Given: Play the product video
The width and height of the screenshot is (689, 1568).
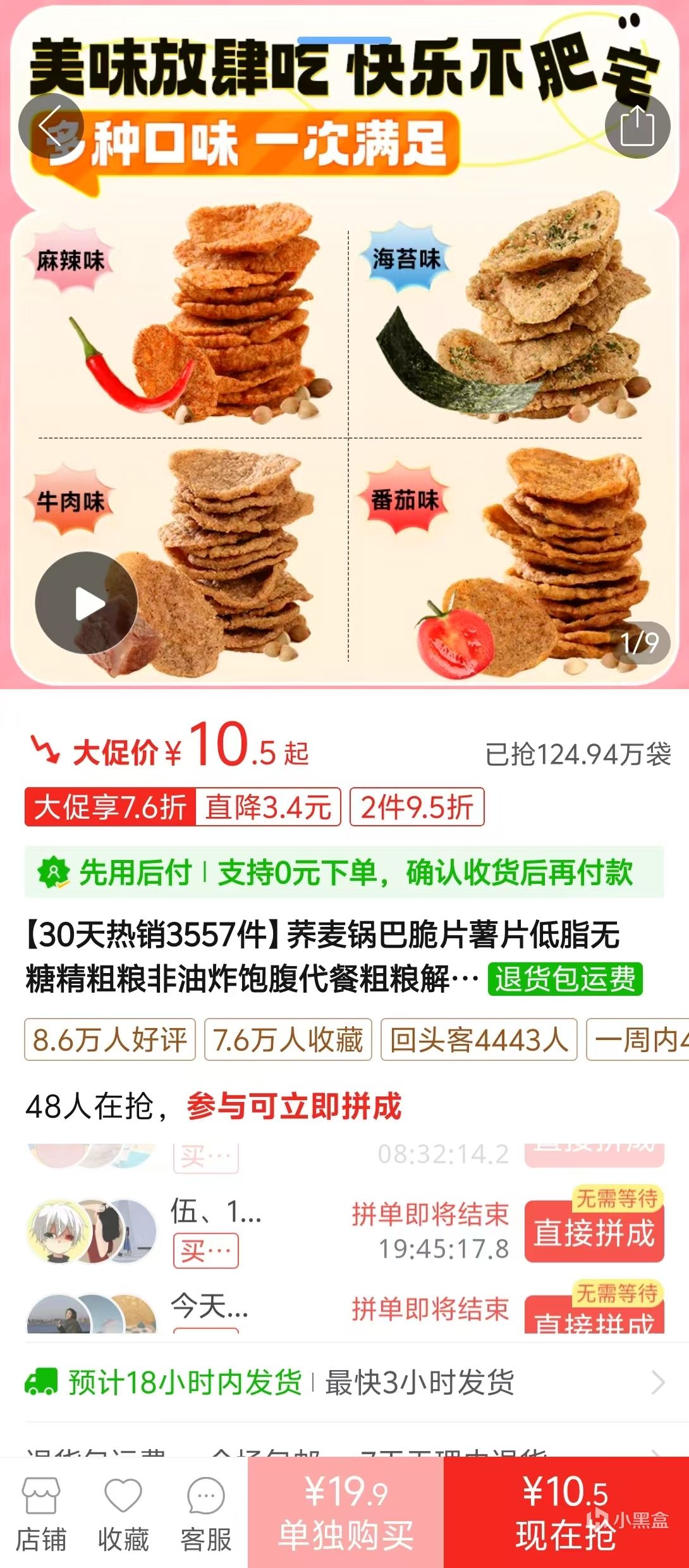Looking at the screenshot, I should click(x=87, y=603).
